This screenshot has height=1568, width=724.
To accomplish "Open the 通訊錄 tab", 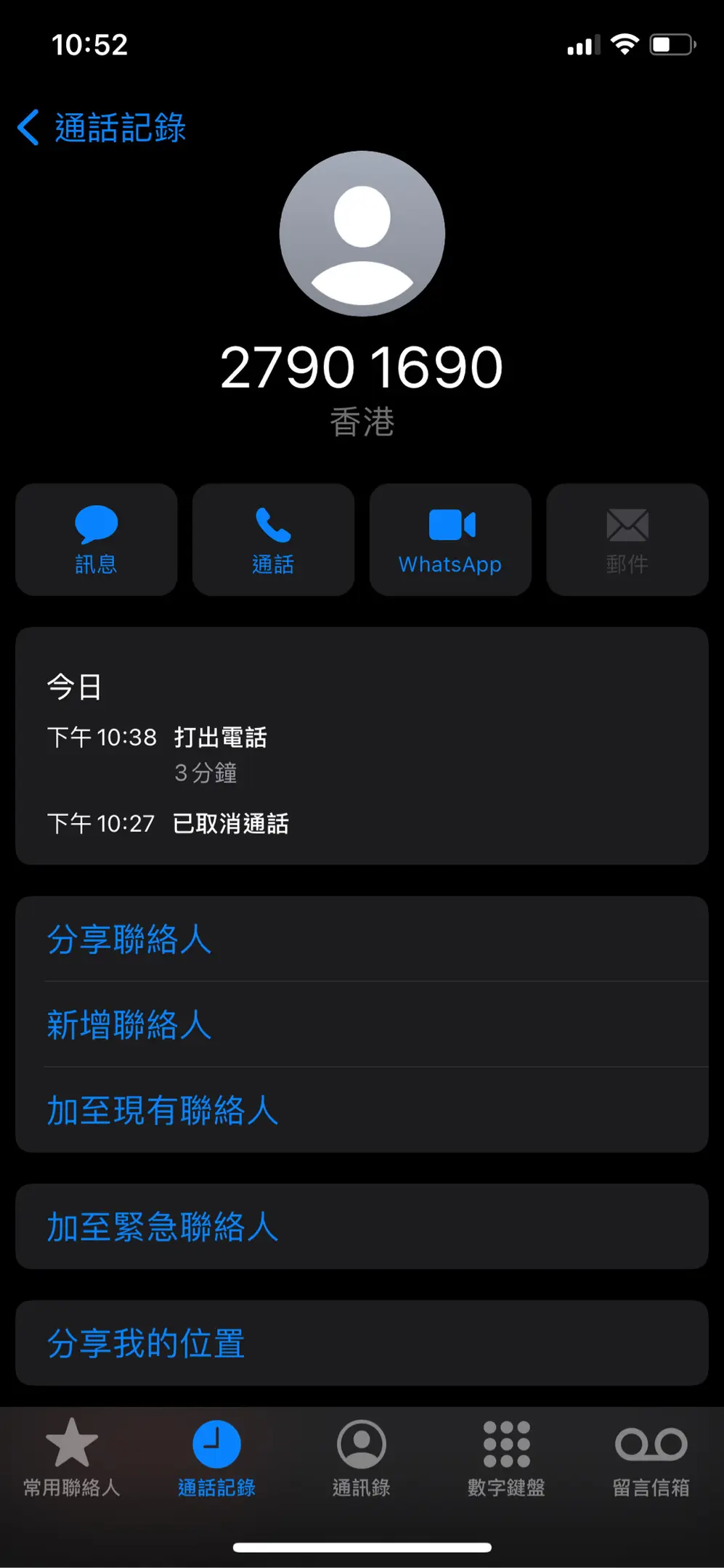I will tap(362, 1456).
